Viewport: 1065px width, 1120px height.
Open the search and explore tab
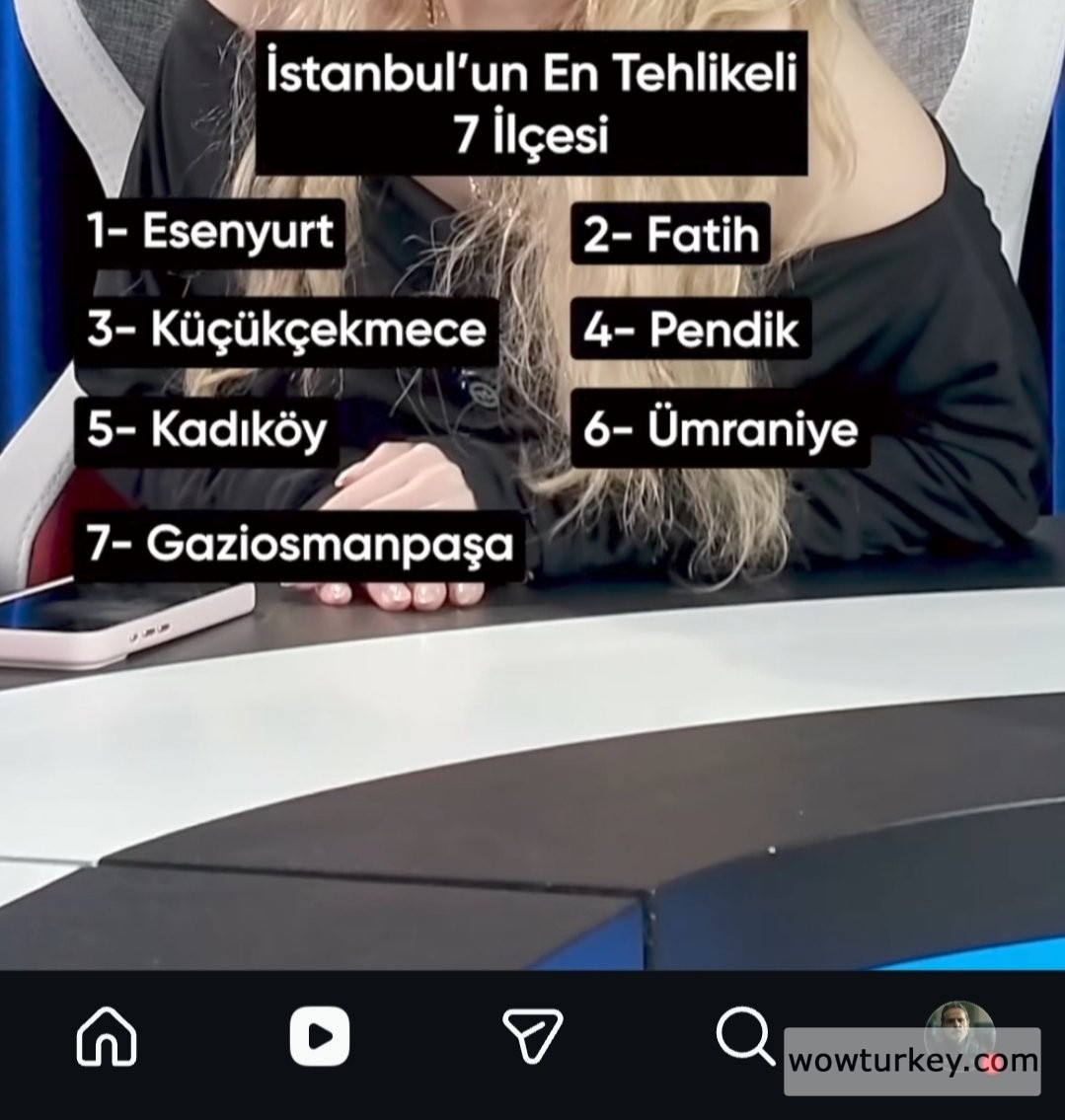[744, 1036]
